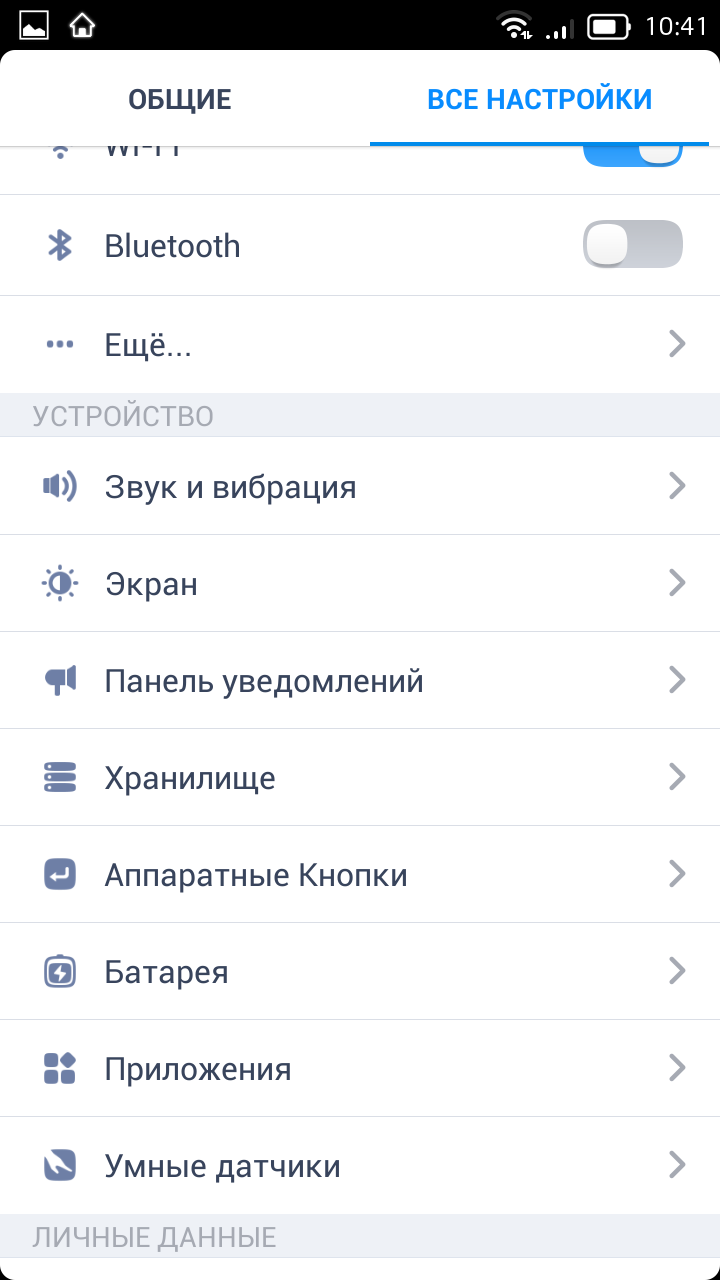
Task: Open the Ещё... network options
Action: click(360, 345)
